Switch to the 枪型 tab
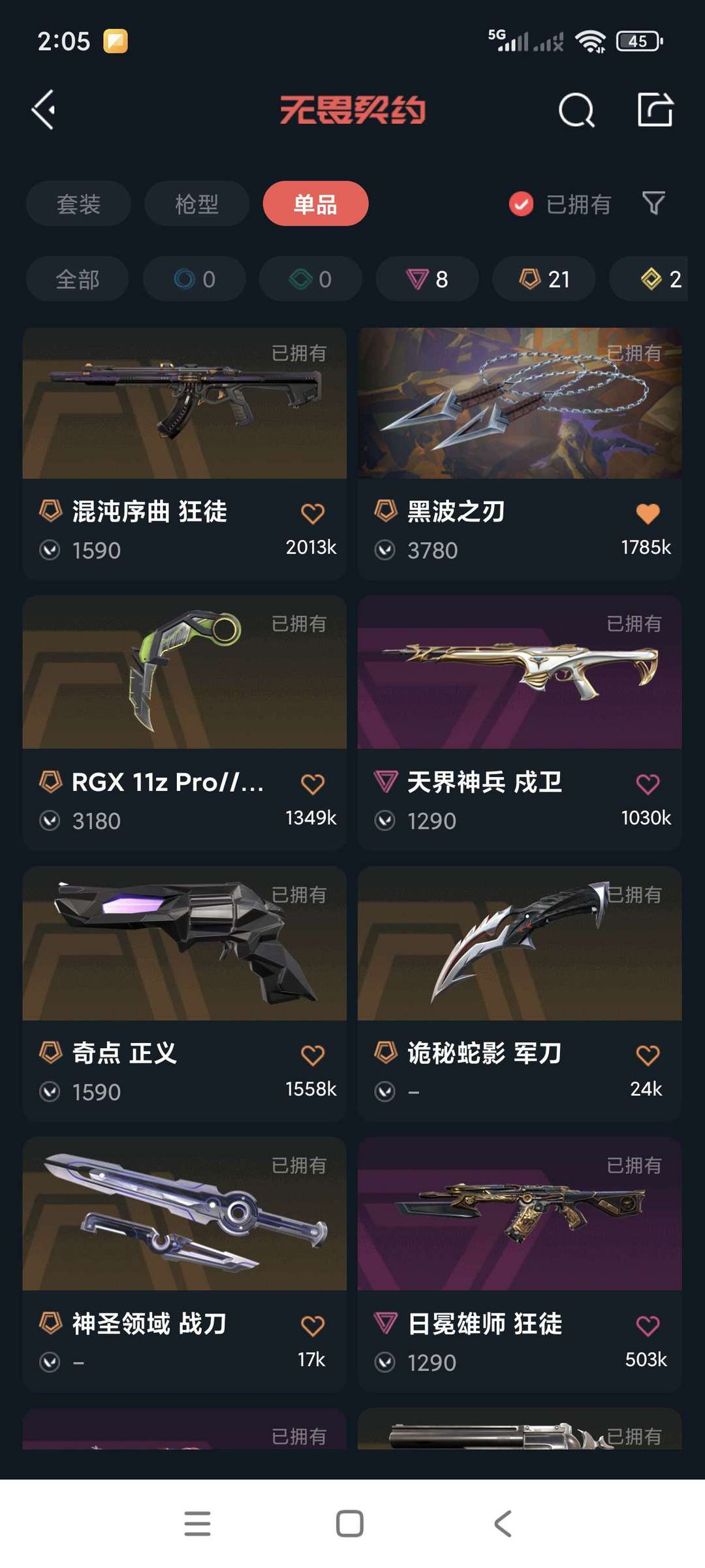This screenshot has width=705, height=1568. pos(196,204)
